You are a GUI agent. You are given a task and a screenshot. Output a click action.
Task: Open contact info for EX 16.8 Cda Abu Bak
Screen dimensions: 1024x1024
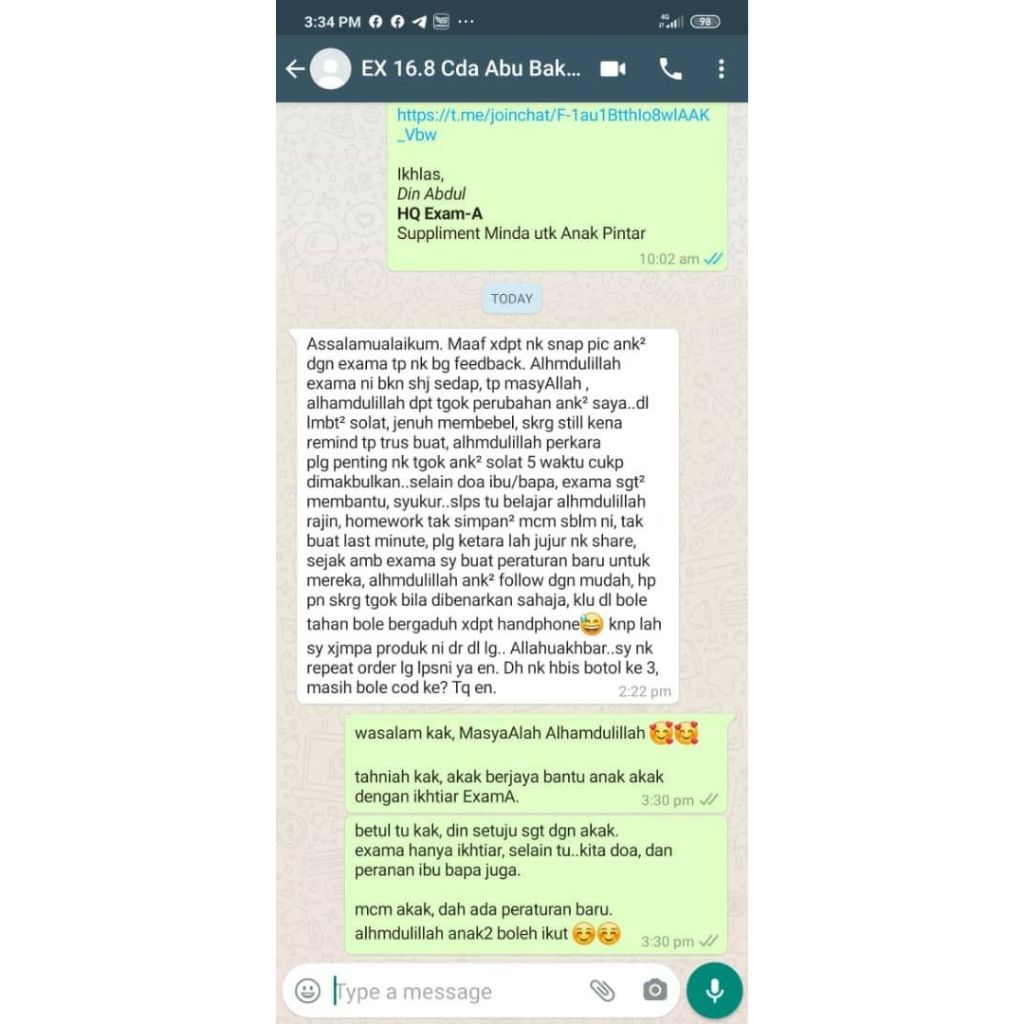[471, 69]
